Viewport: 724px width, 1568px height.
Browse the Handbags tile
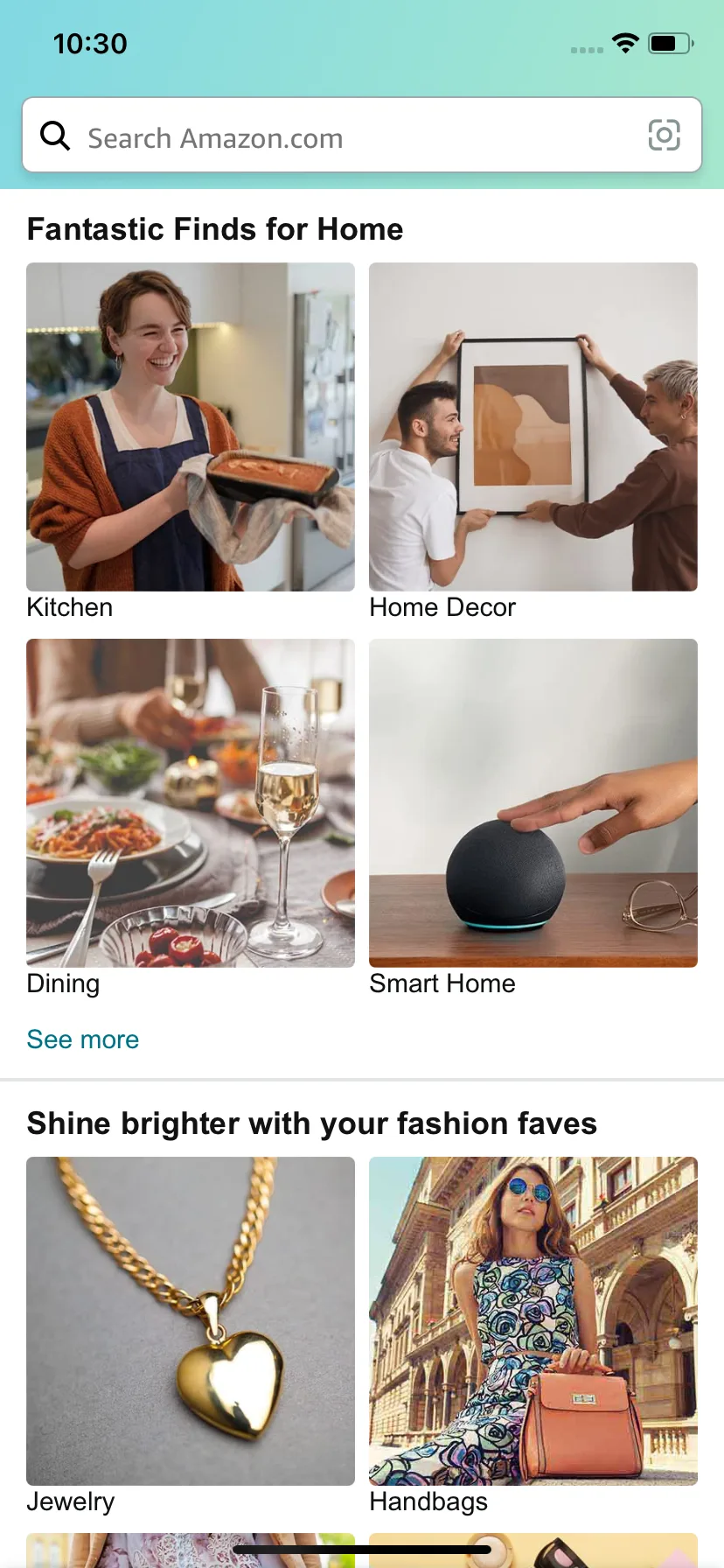(533, 1336)
